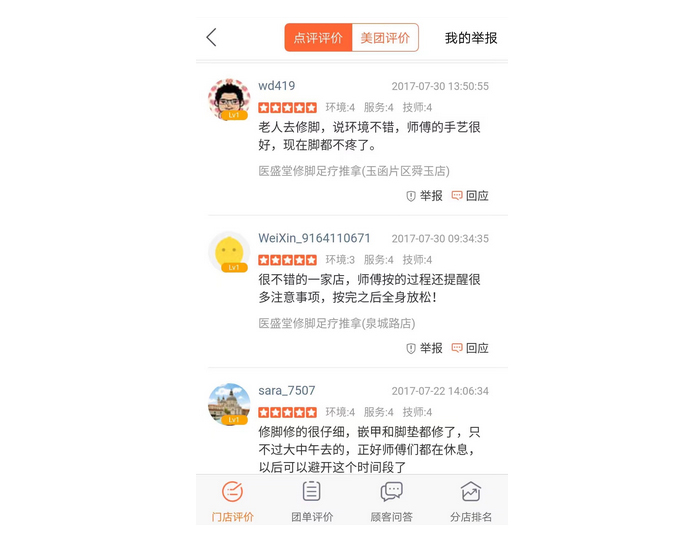The height and width of the screenshot is (540, 700).
Task: Respond to WeiXin_9164110671's review
Action: pyautogui.click(x=470, y=348)
